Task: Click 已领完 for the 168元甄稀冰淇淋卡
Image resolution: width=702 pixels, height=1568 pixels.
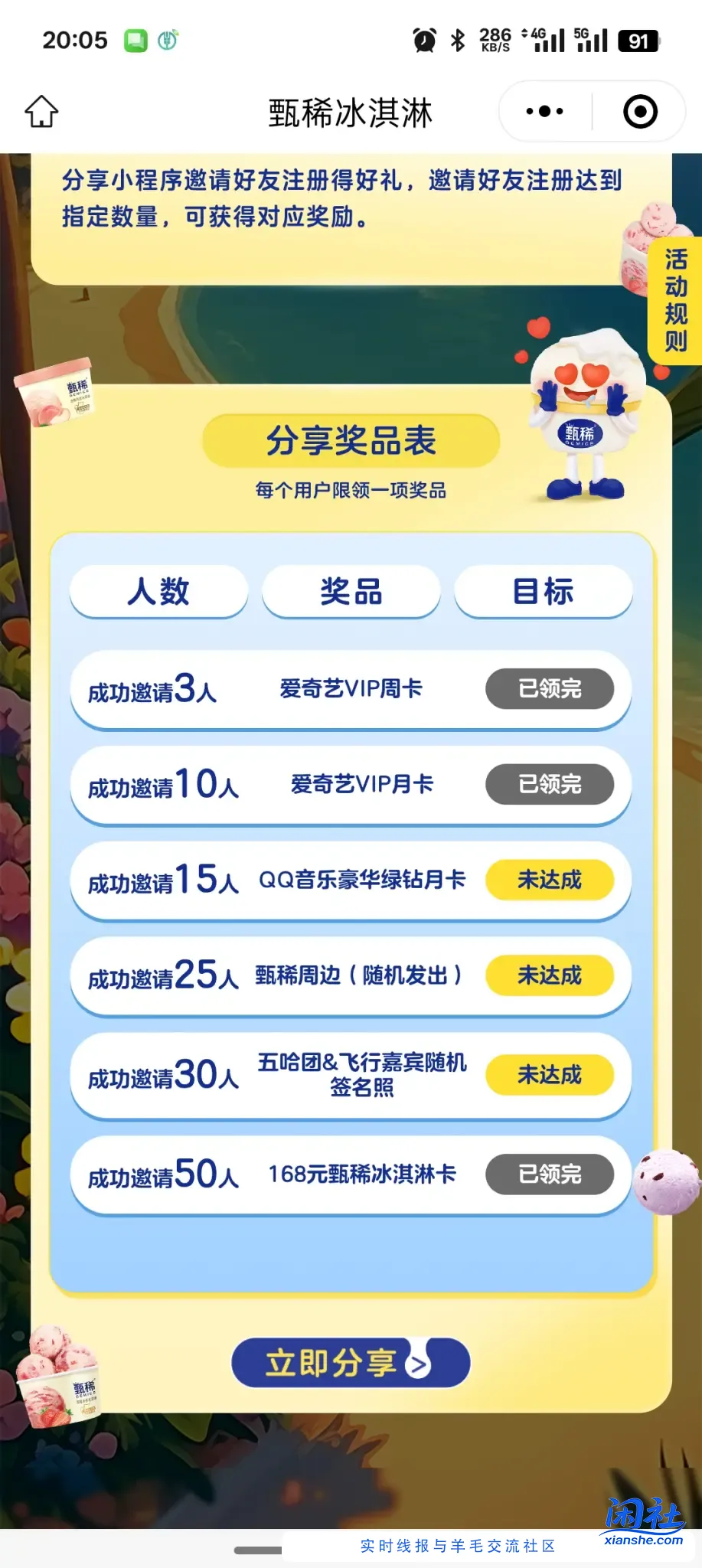Action: pos(550,1174)
